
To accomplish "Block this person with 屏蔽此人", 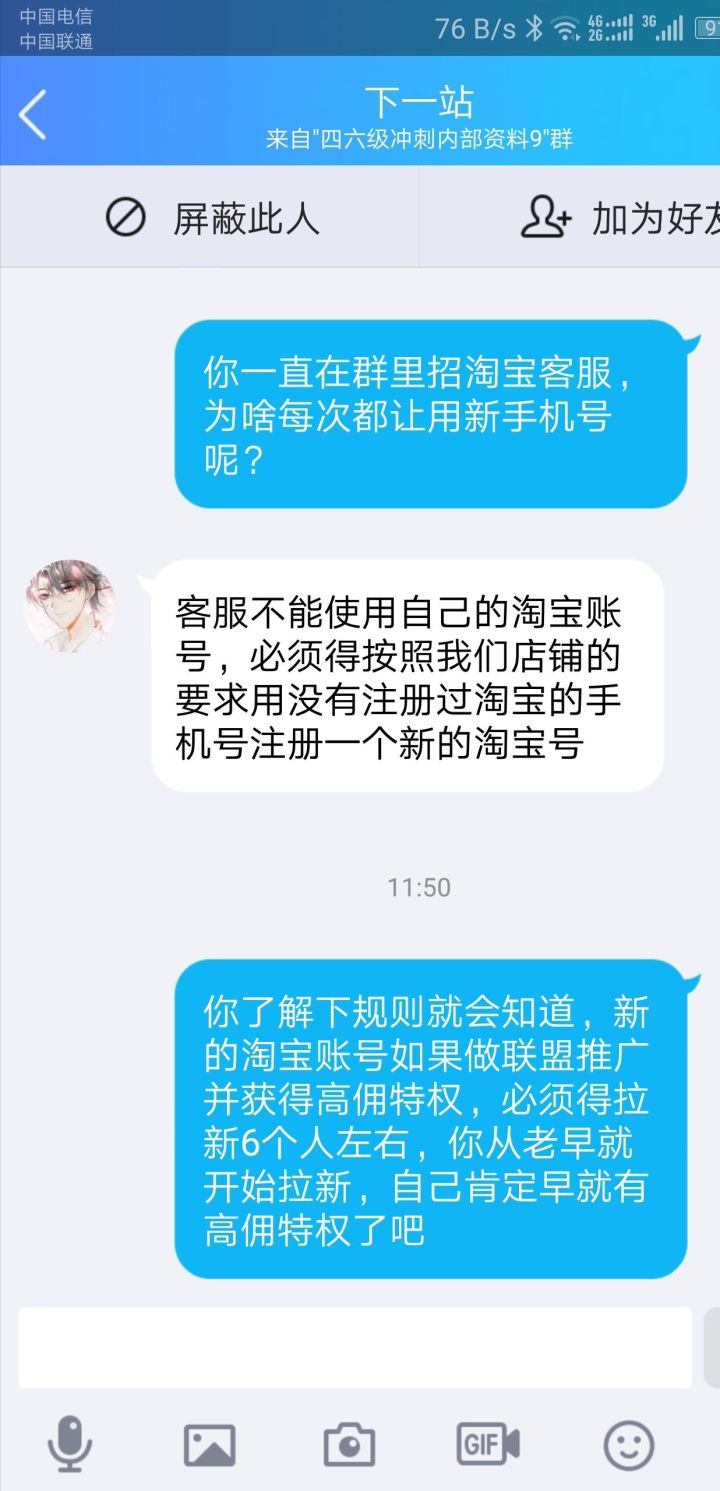I will (211, 218).
